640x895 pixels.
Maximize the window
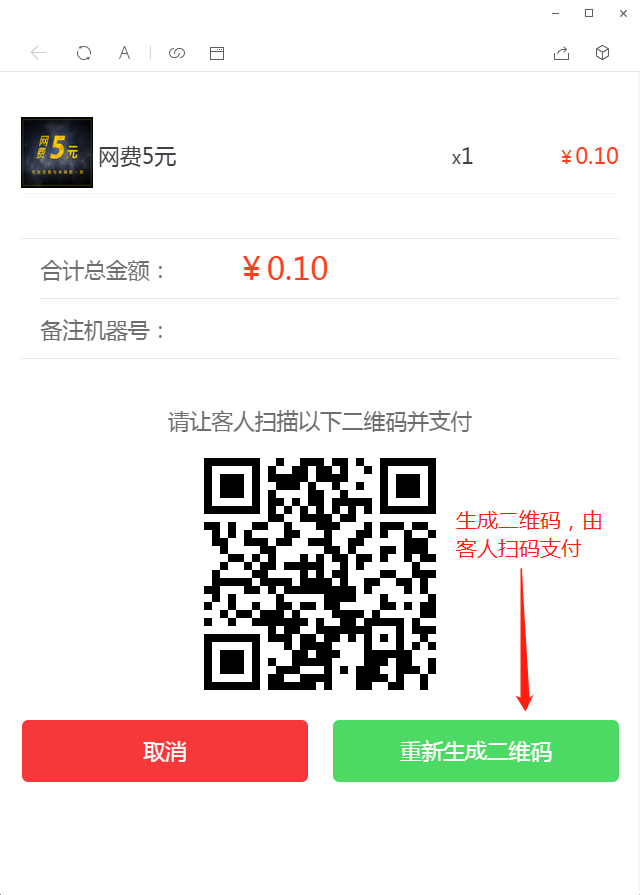588,12
